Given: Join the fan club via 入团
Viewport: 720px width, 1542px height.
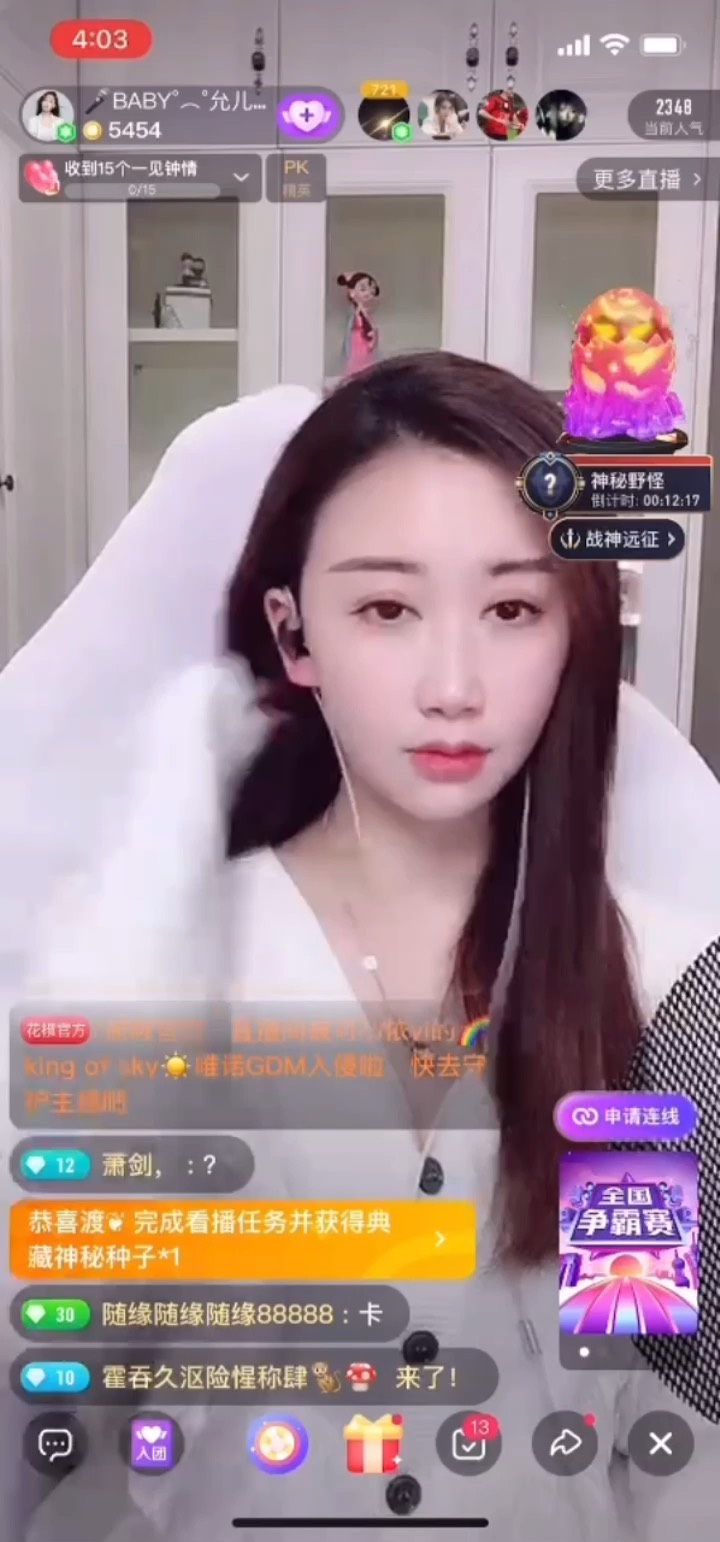Looking at the screenshot, I should (x=151, y=1443).
